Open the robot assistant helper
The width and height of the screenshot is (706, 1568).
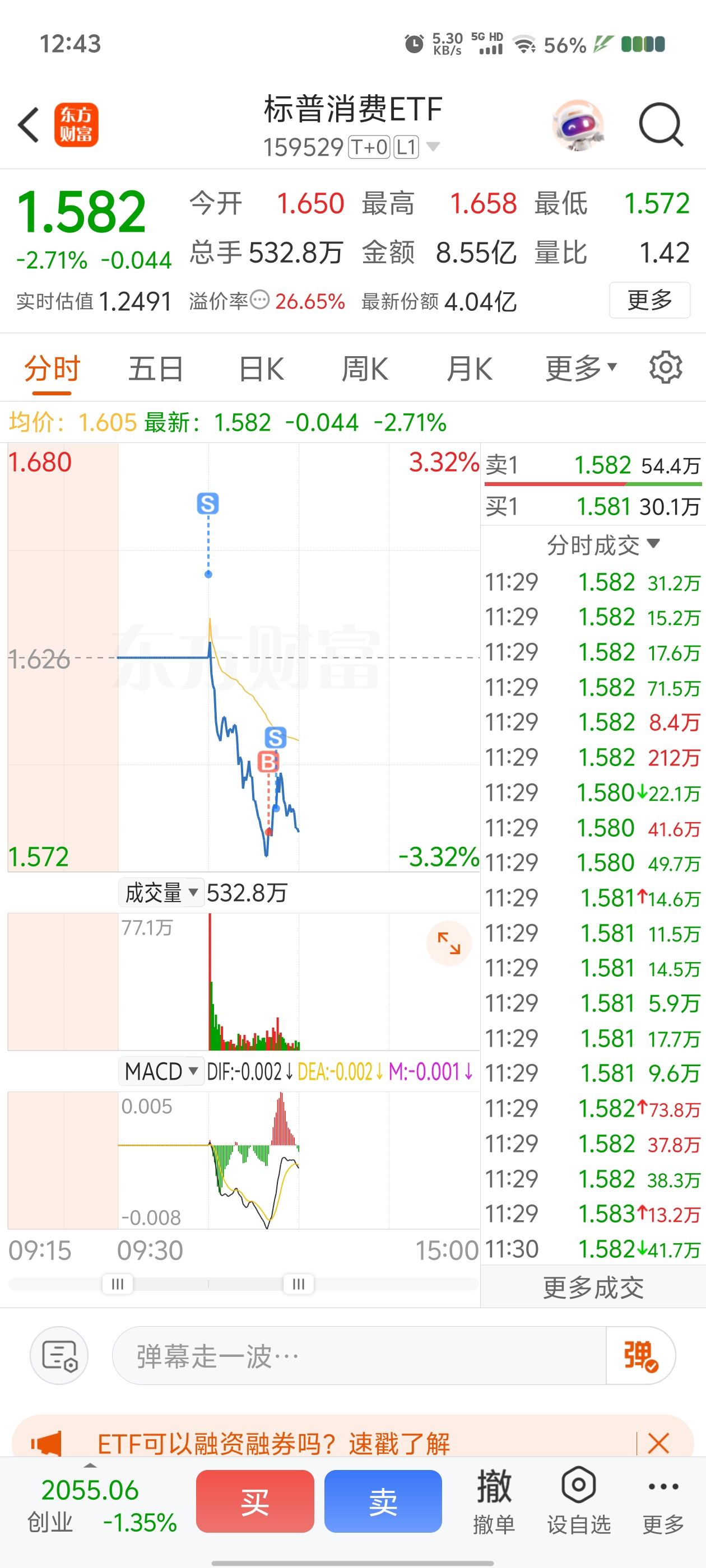(579, 125)
